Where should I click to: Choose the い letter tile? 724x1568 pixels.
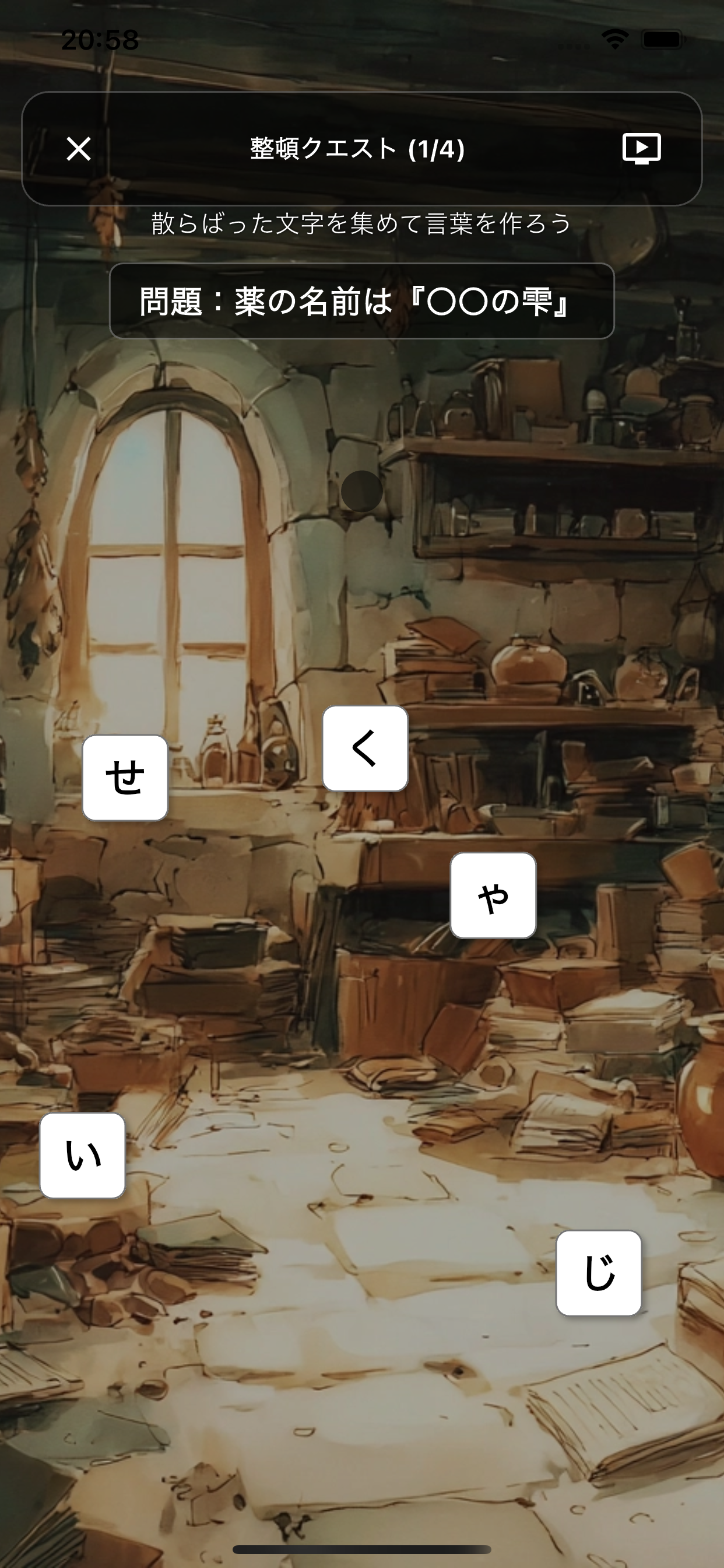[83, 1156]
